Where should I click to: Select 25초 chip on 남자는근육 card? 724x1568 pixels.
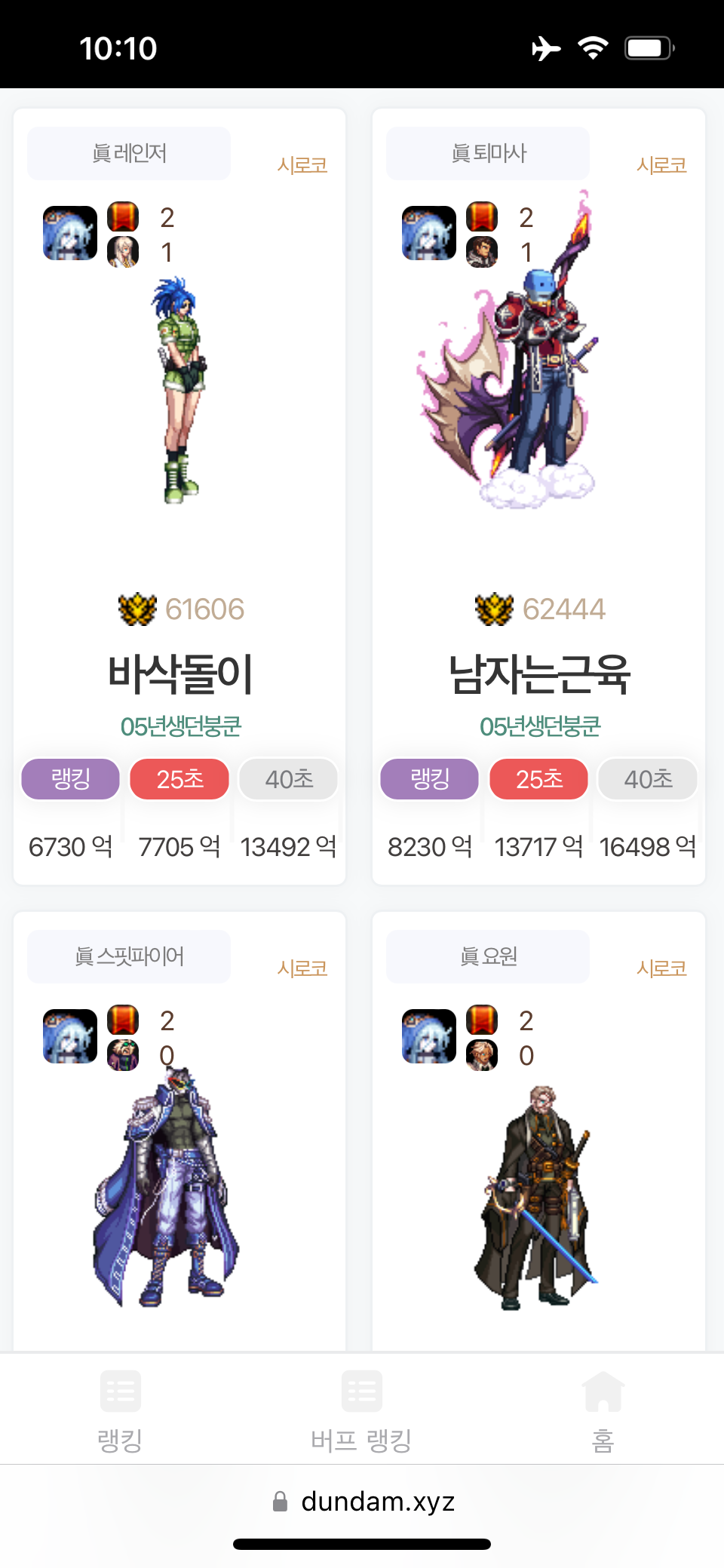point(538,779)
